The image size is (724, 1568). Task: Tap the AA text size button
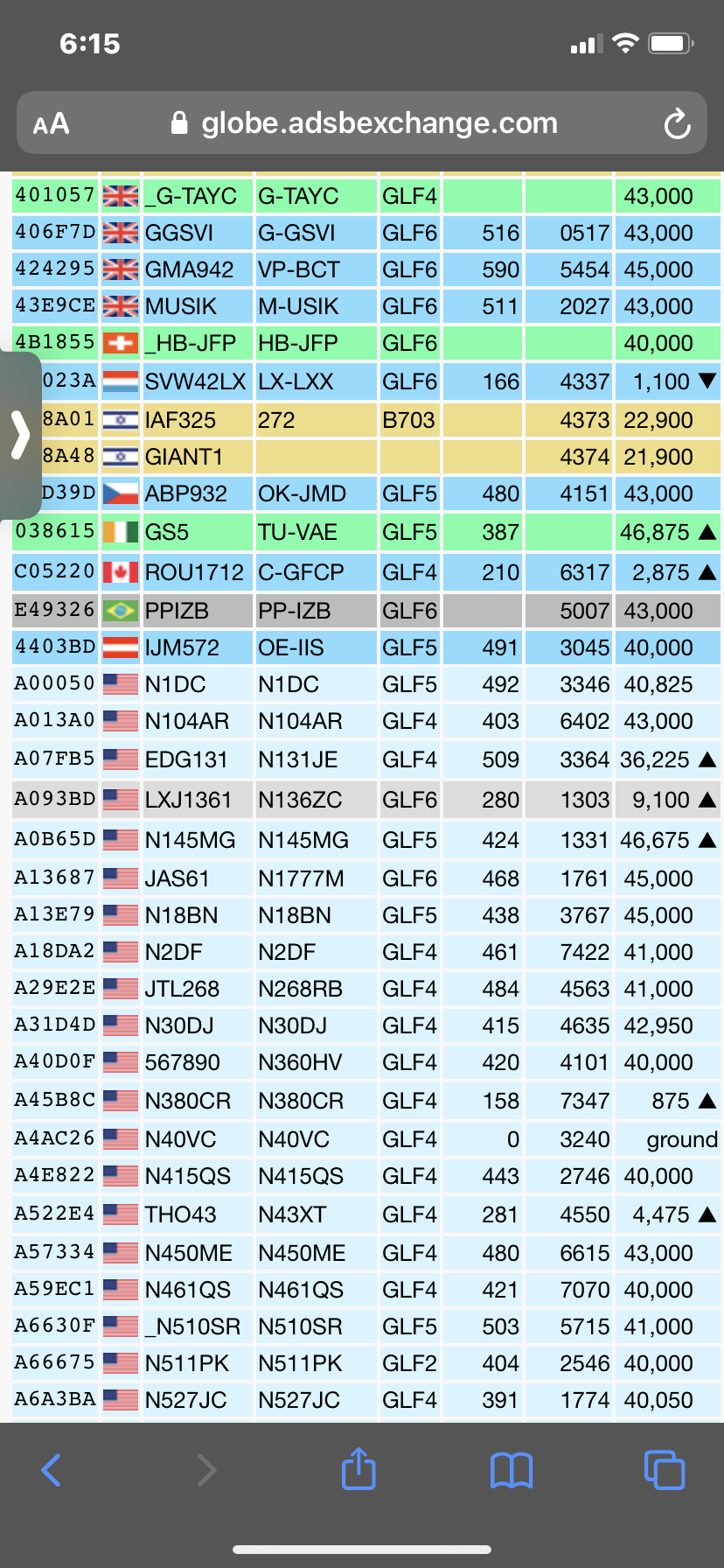click(51, 123)
